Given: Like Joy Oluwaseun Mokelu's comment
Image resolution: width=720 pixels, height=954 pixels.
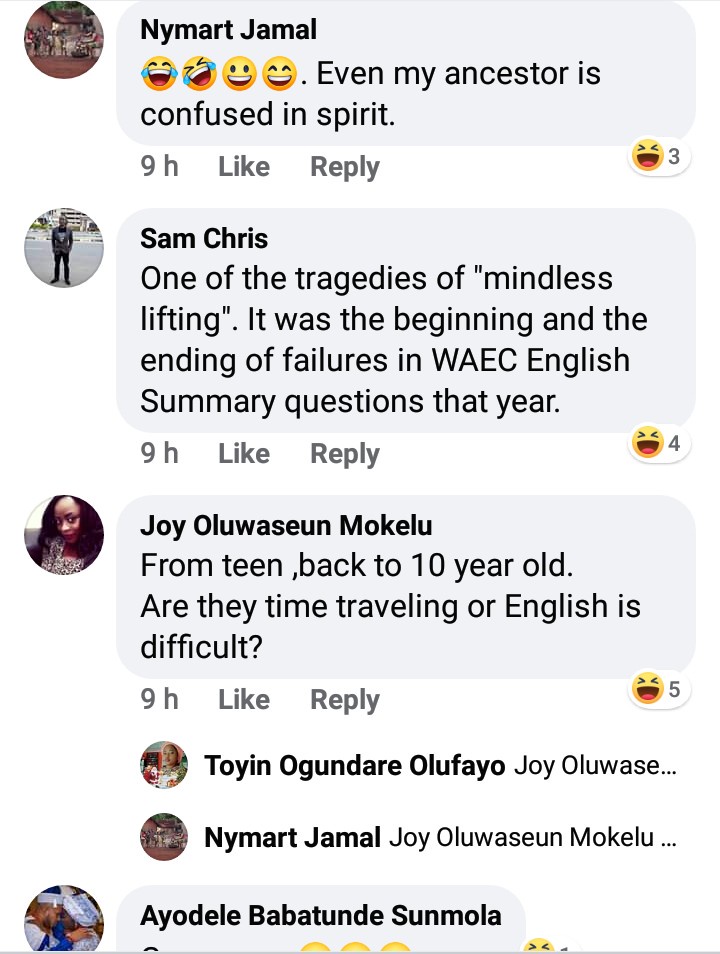Looking at the screenshot, I should pyautogui.click(x=244, y=700).
